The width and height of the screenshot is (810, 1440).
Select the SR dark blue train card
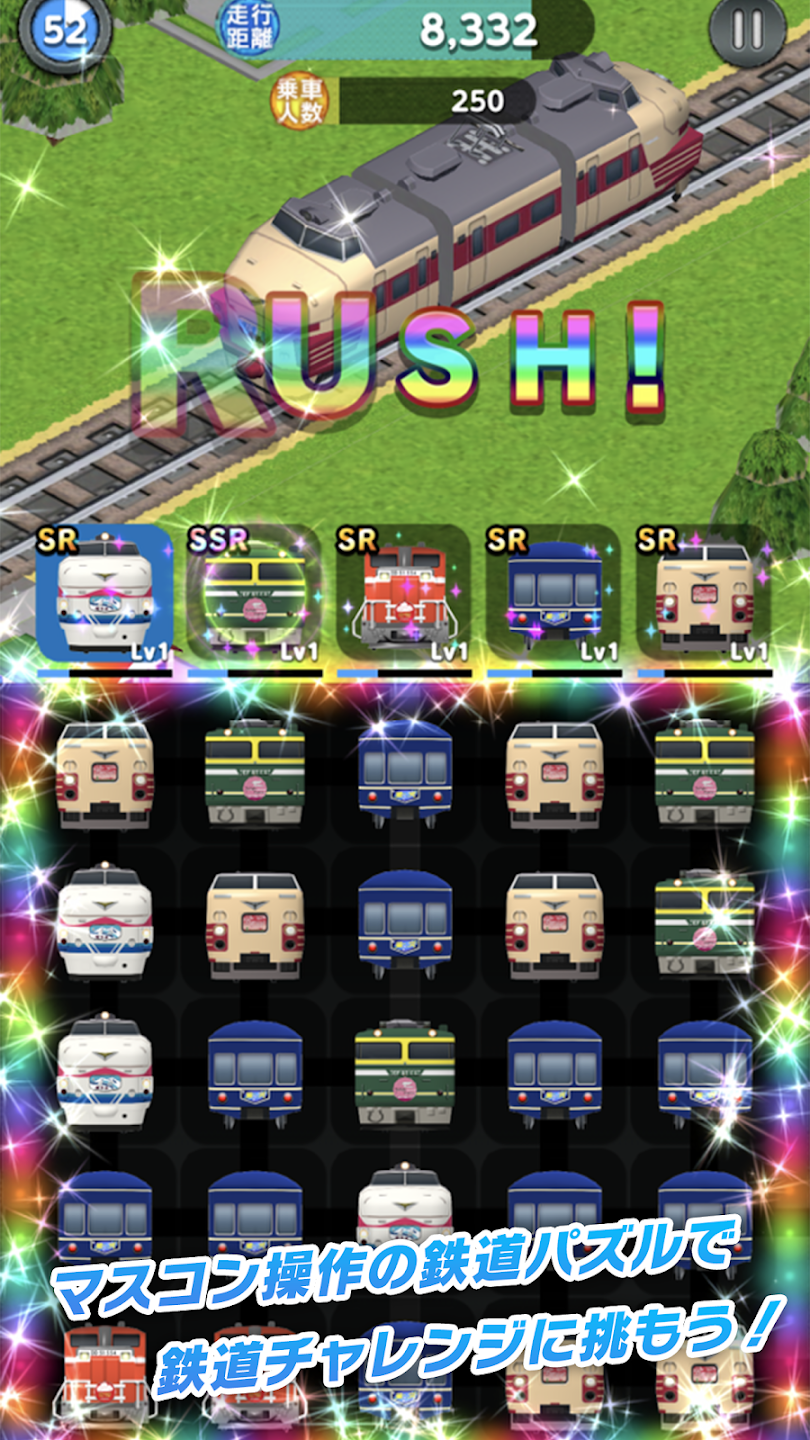[x=554, y=595]
